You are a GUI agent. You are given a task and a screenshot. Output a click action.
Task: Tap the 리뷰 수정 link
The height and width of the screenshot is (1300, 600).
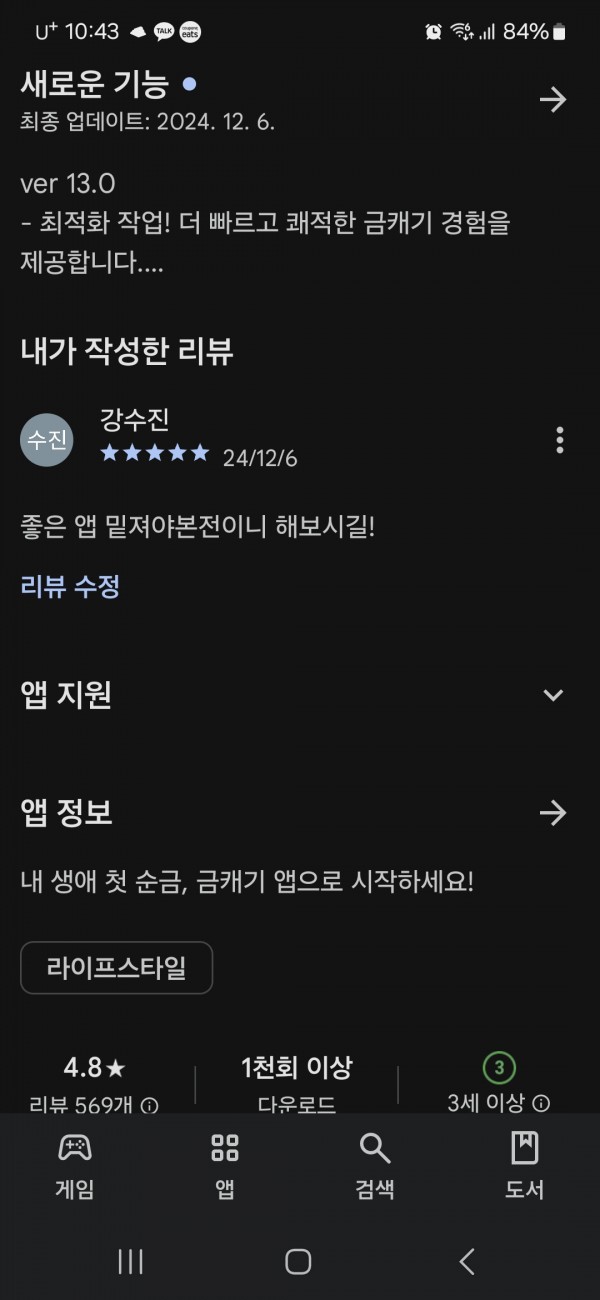tap(70, 586)
